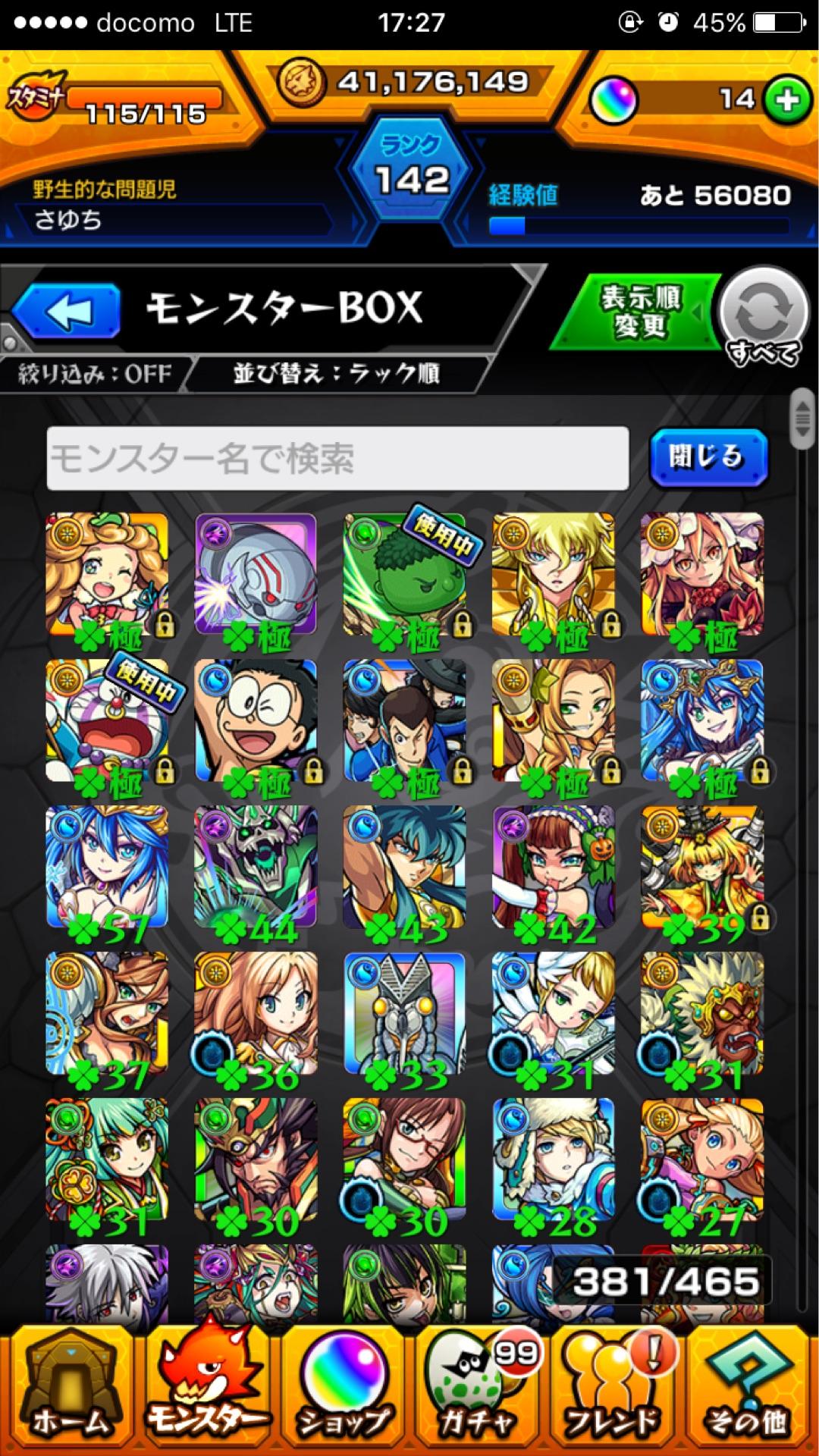Tap the orb plus button
Image resolution: width=819 pixels, height=1456 pixels.
[787, 99]
